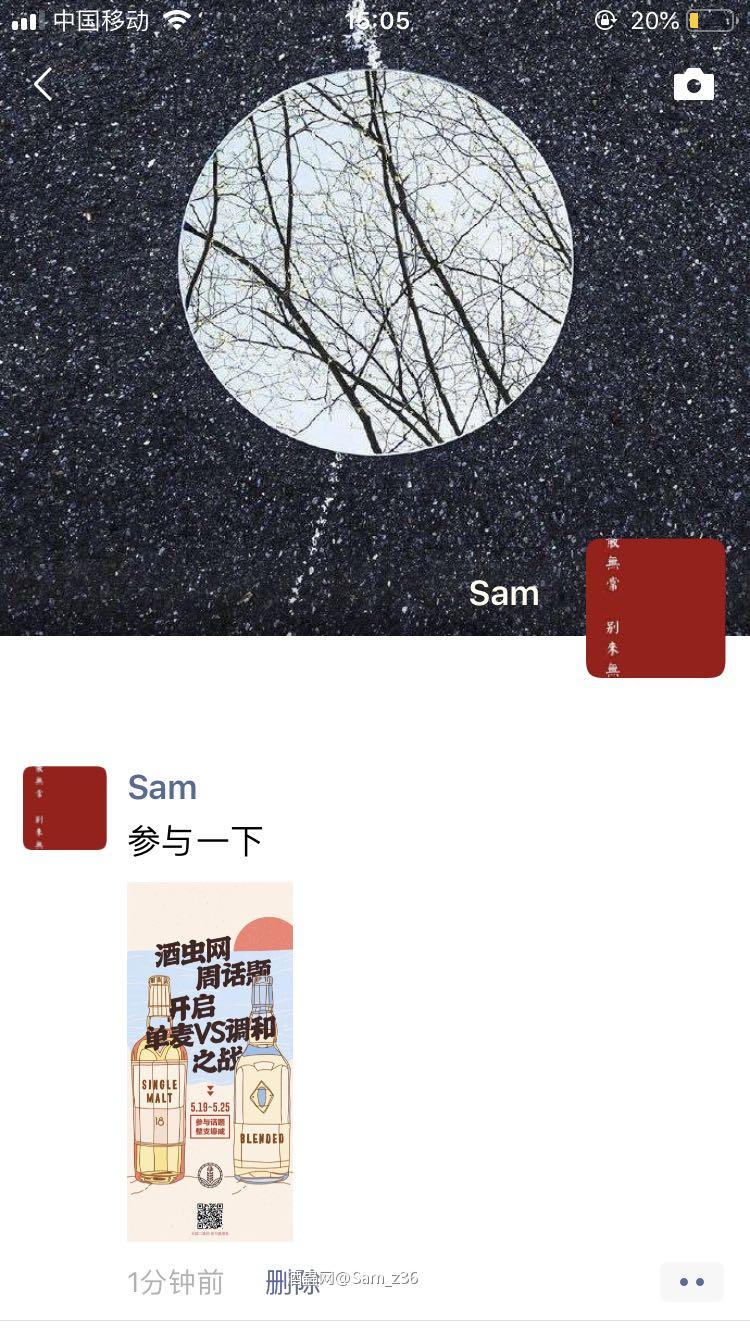Tap Sam's red profile avatar under the cover
The width and height of the screenshot is (750, 1334).
click(656, 608)
